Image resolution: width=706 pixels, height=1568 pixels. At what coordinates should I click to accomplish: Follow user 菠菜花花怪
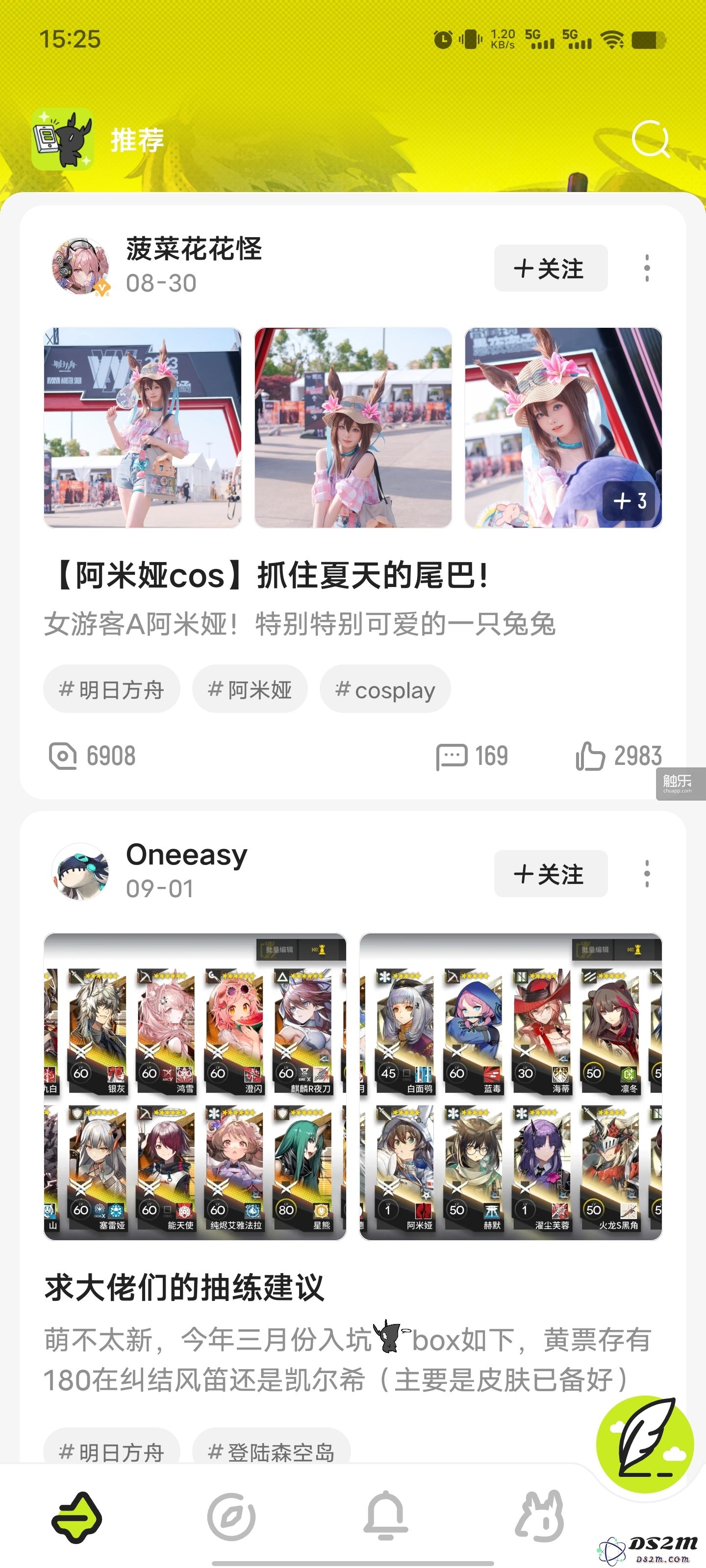click(x=550, y=268)
